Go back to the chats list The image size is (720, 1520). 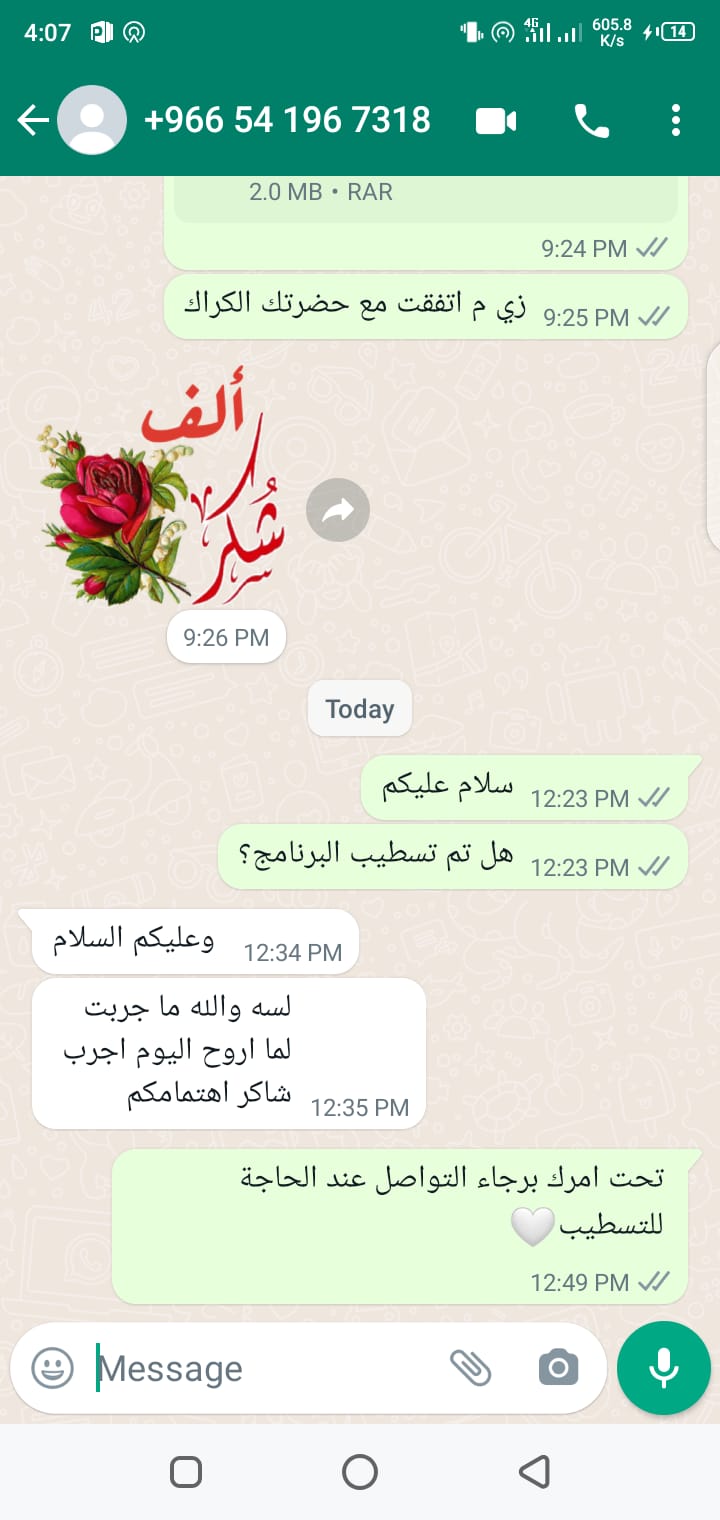coord(33,121)
